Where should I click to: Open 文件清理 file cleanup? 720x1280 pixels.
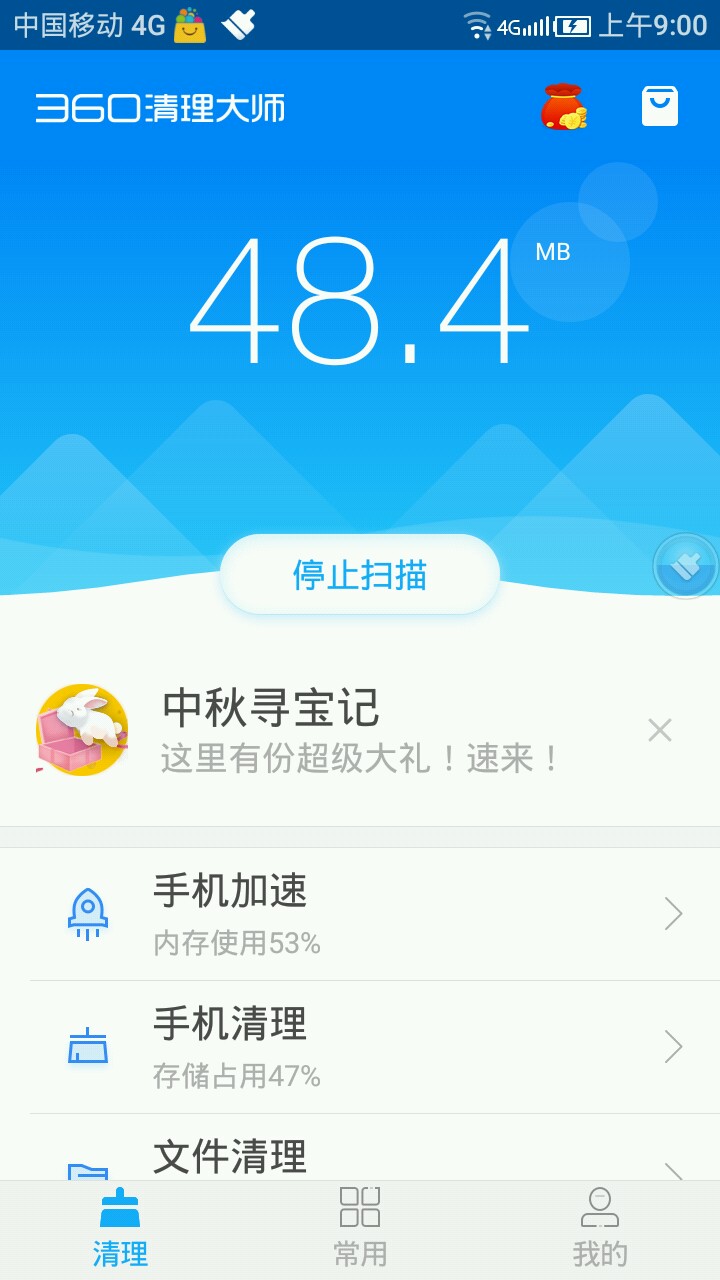[360, 1148]
